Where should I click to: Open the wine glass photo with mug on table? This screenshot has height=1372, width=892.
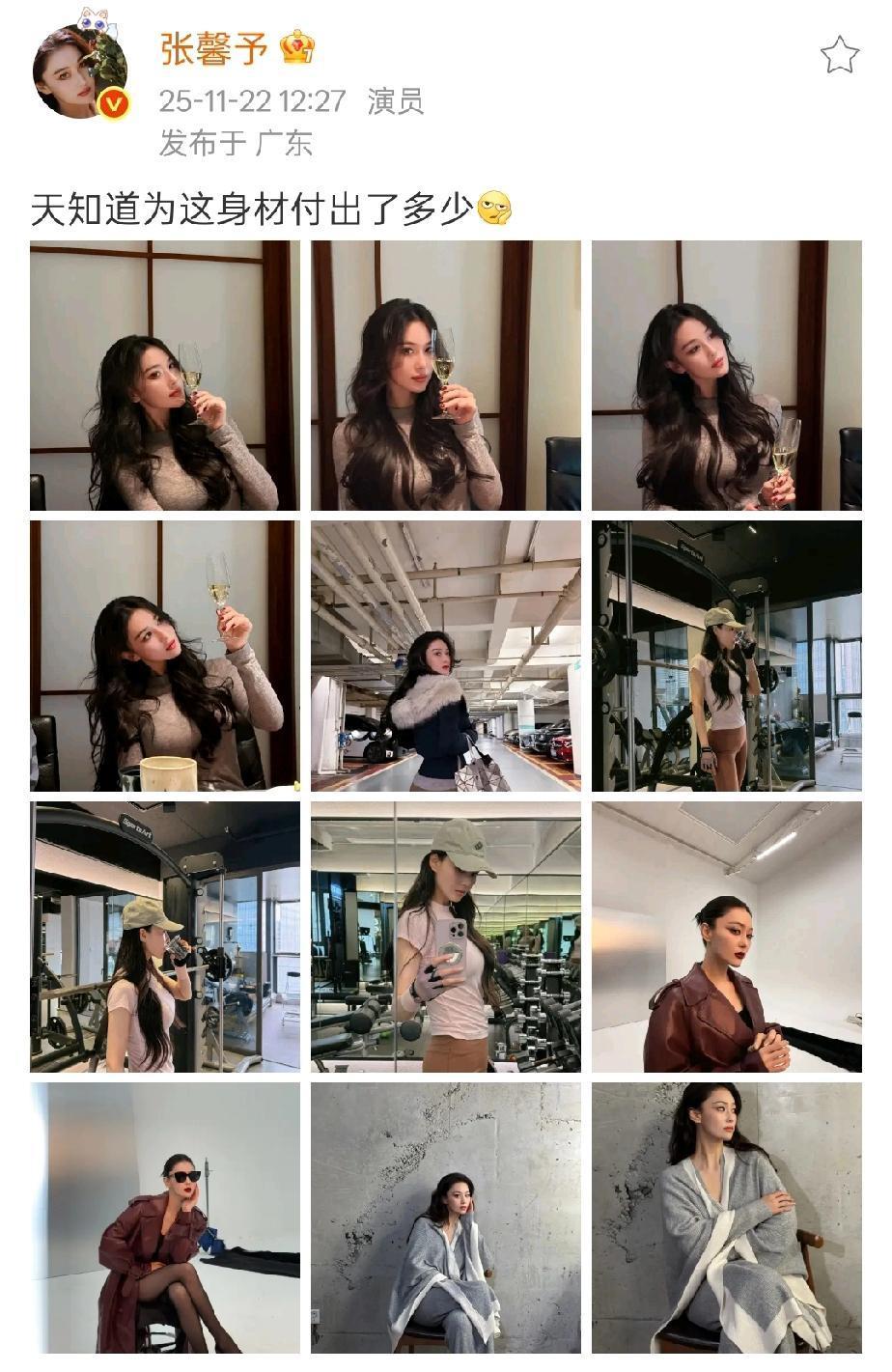pyautogui.click(x=164, y=656)
